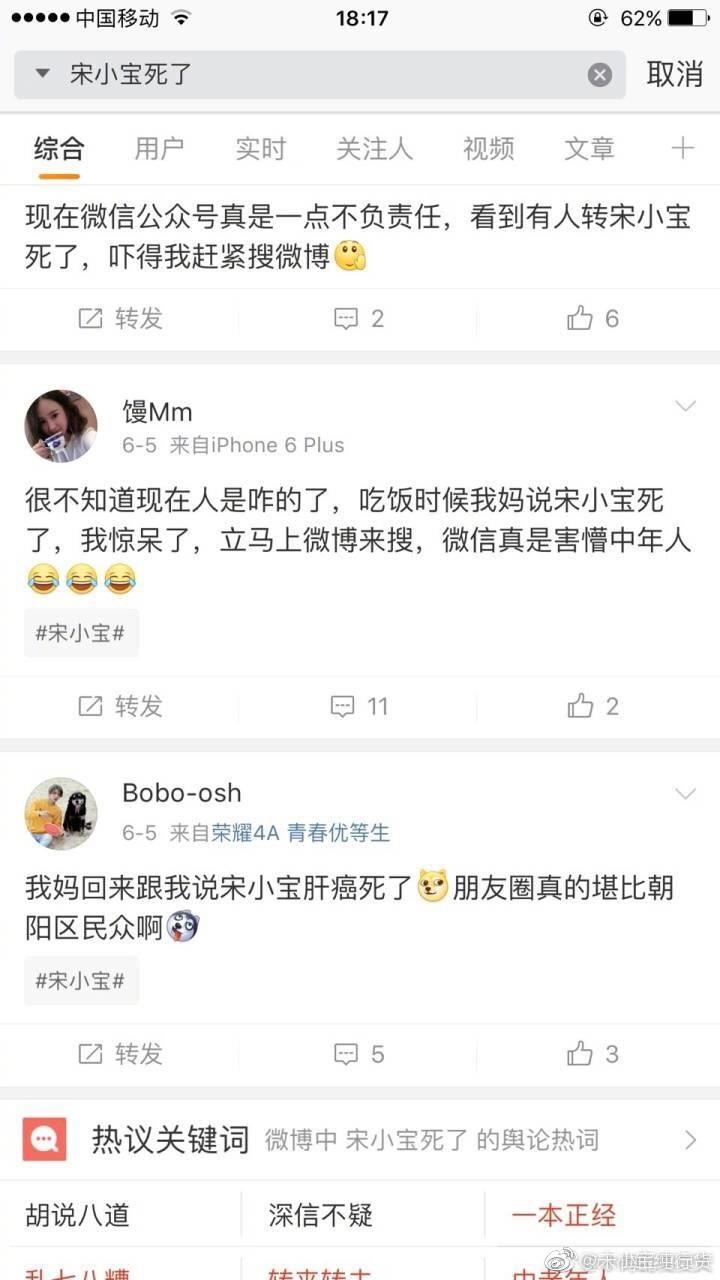Switch to the 实时 tab
Image resolution: width=720 pixels, height=1280 pixels.
(260, 149)
